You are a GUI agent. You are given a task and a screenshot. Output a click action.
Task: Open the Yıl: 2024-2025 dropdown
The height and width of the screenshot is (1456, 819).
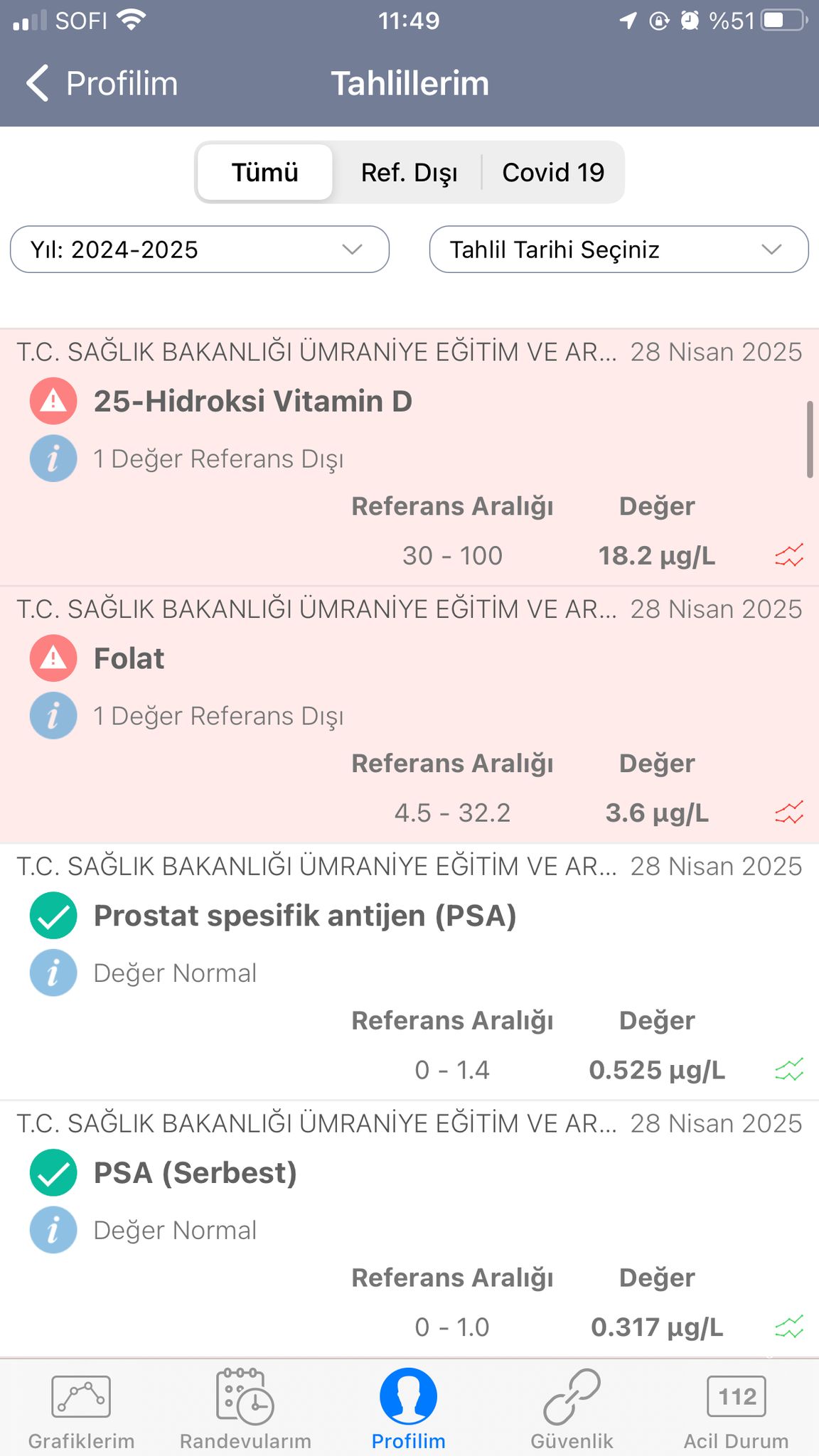[200, 250]
